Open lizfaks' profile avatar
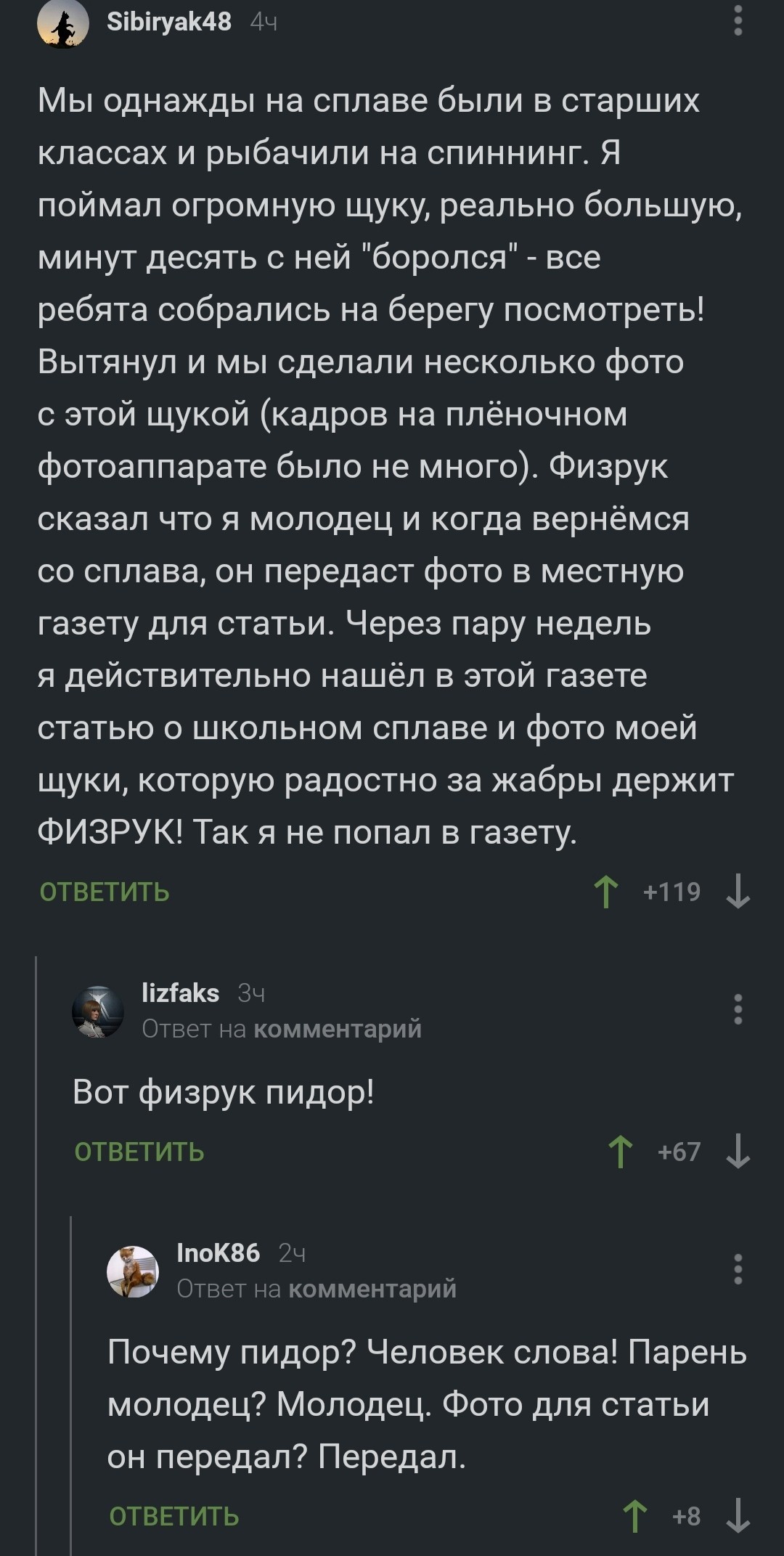This screenshot has height=1556, width=784. tap(98, 1011)
